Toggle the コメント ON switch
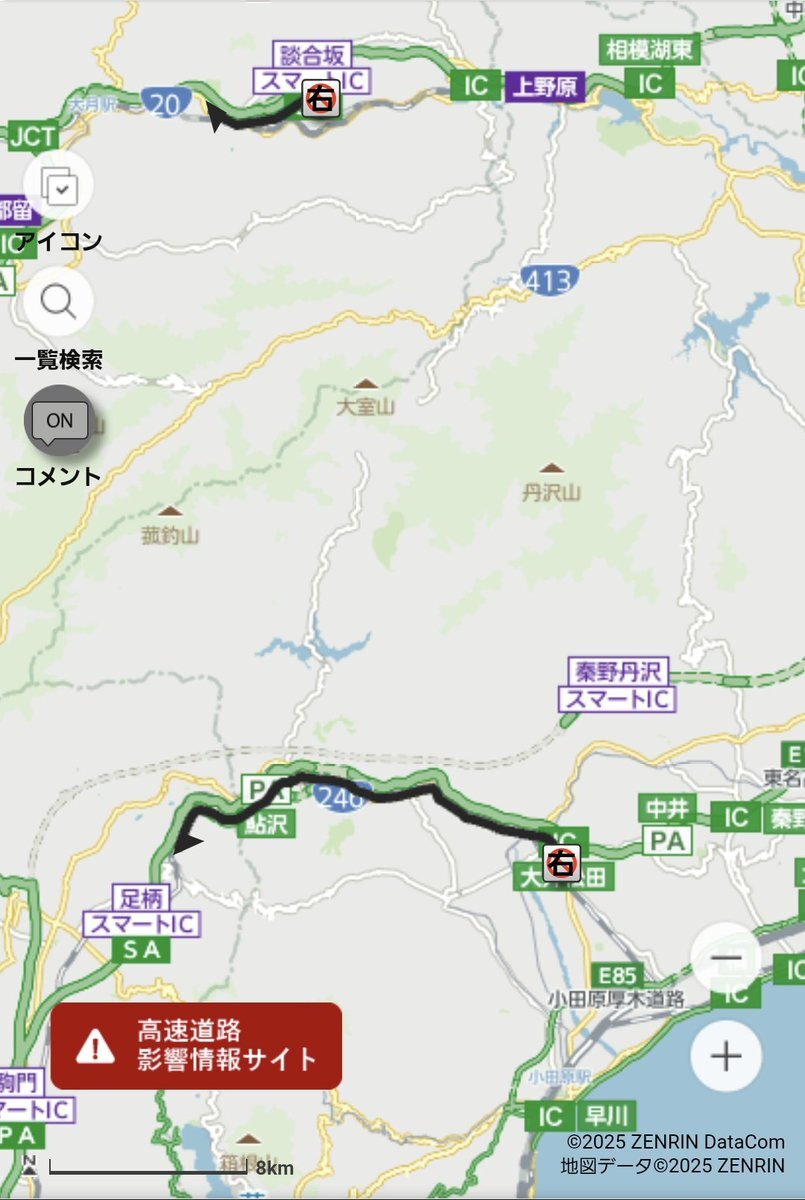The height and width of the screenshot is (1200, 805). coord(59,420)
